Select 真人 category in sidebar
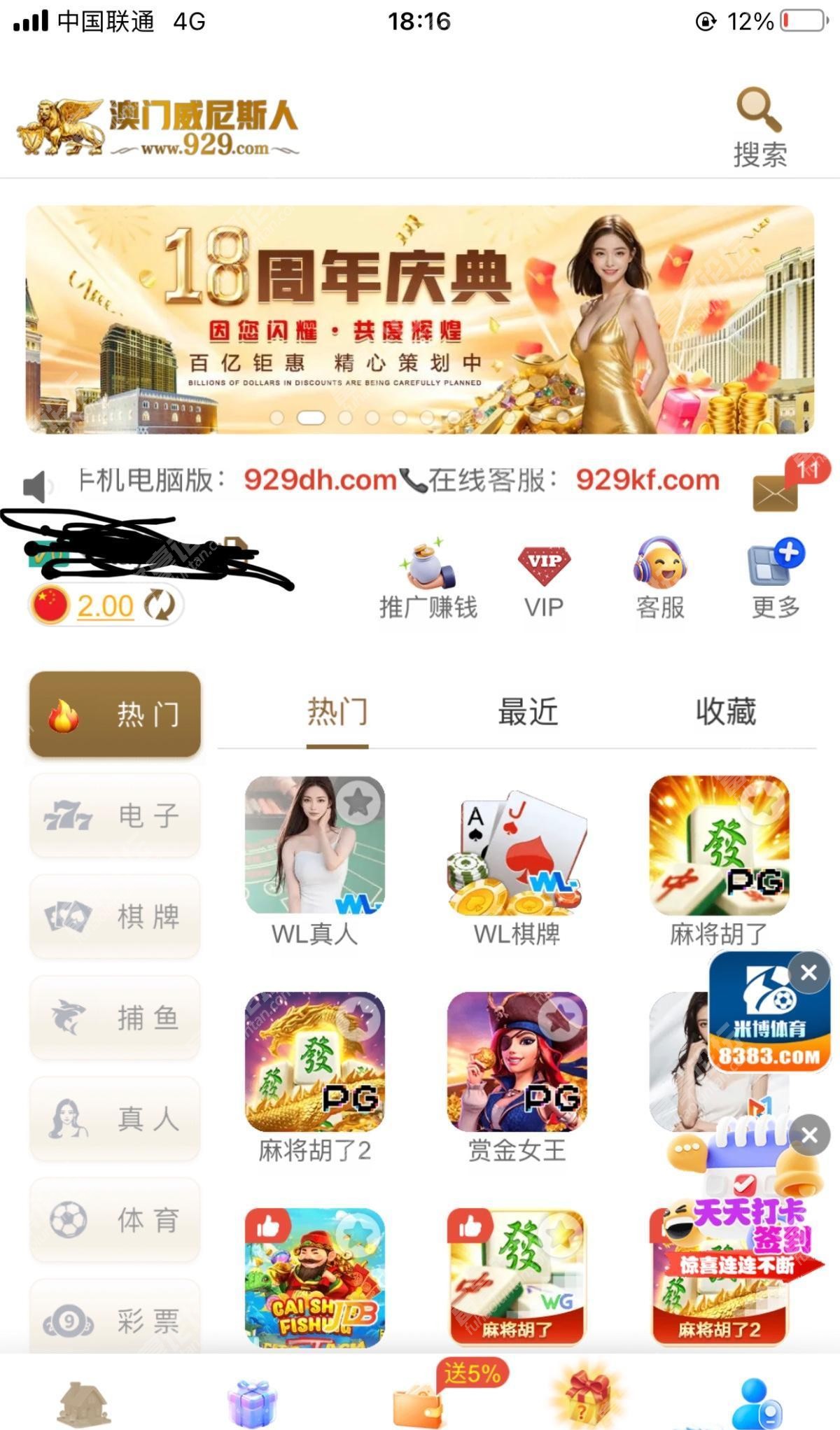Image resolution: width=840 pixels, height=1430 pixels. (x=115, y=1118)
